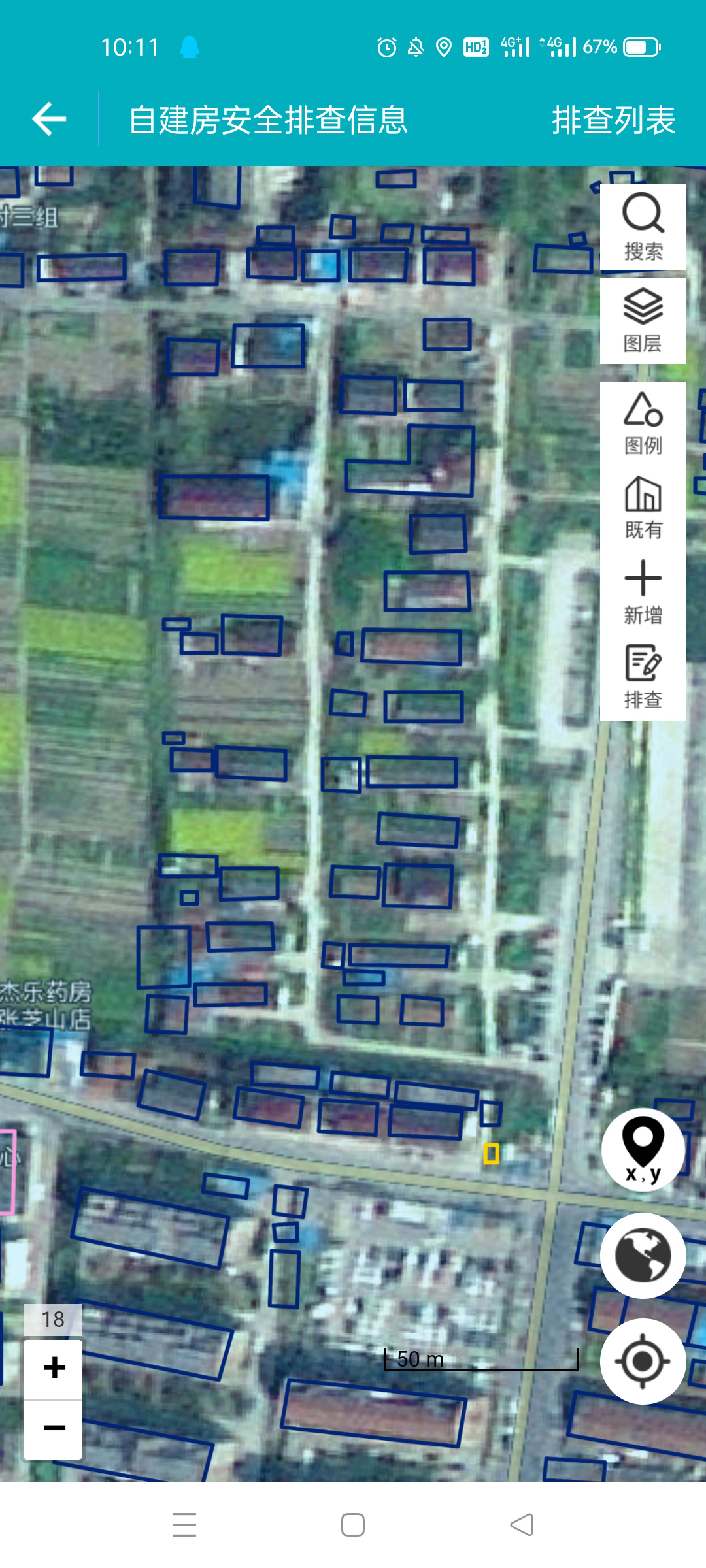Zoom out with the minus button
706x1568 pixels.
54,1428
